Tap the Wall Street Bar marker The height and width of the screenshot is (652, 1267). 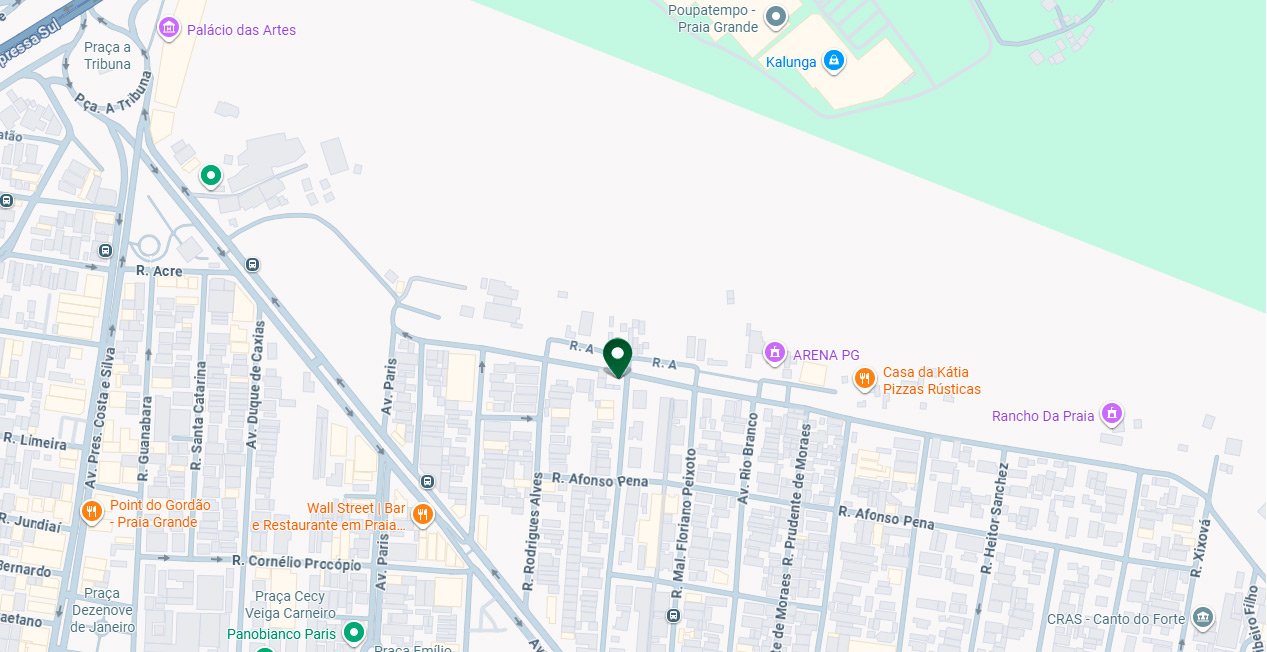(423, 515)
